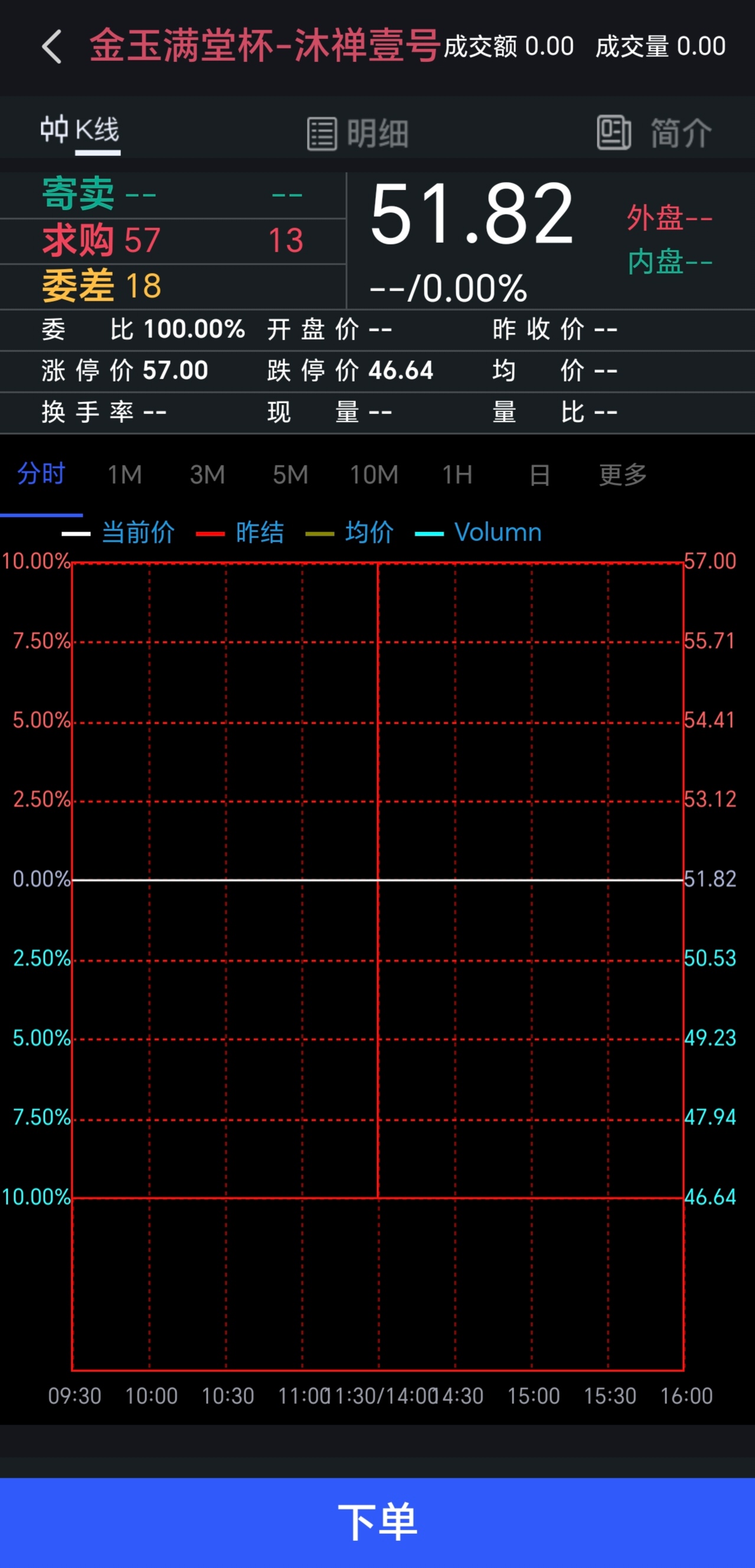Go back using the top-left arrow
The width and height of the screenshot is (755, 1568).
(53, 47)
